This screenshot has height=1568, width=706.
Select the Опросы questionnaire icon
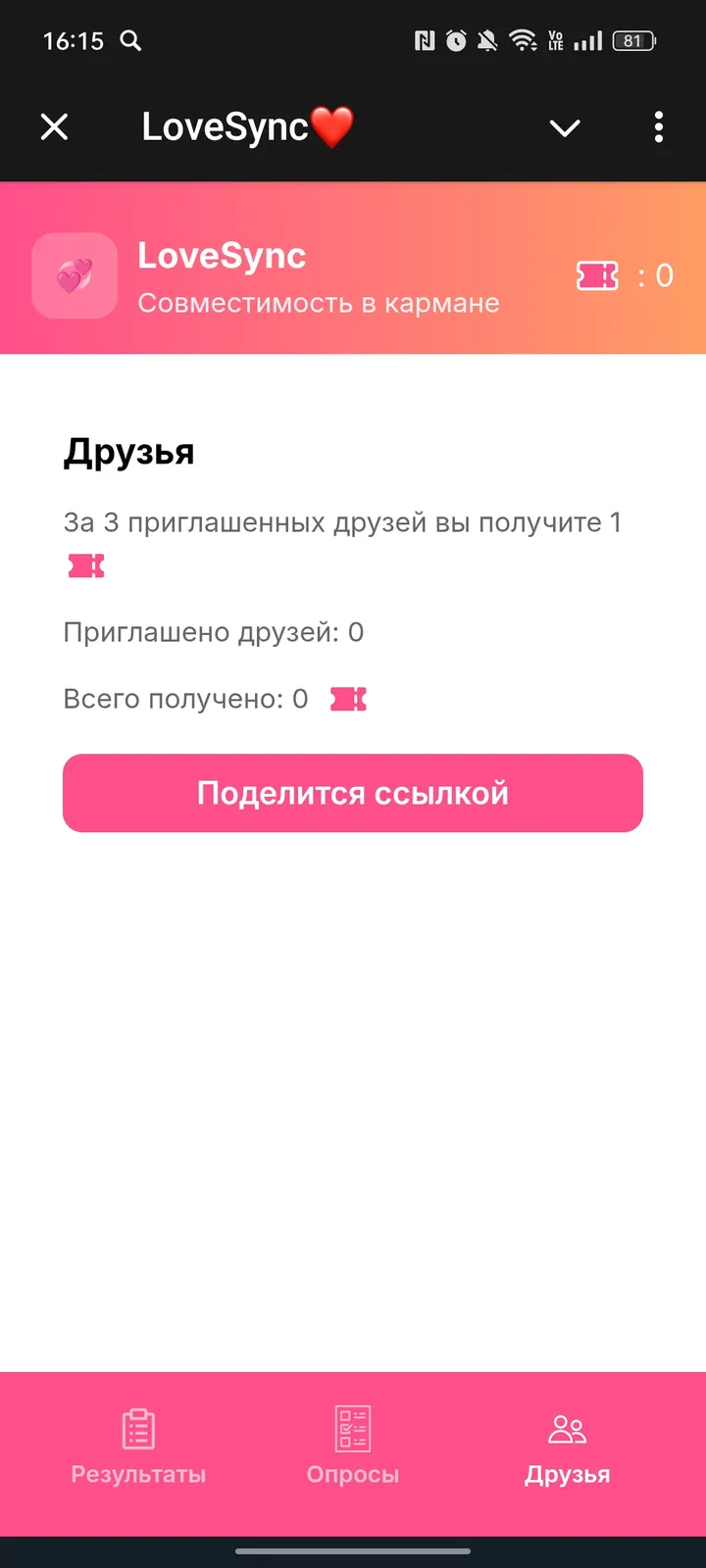[x=352, y=1430]
